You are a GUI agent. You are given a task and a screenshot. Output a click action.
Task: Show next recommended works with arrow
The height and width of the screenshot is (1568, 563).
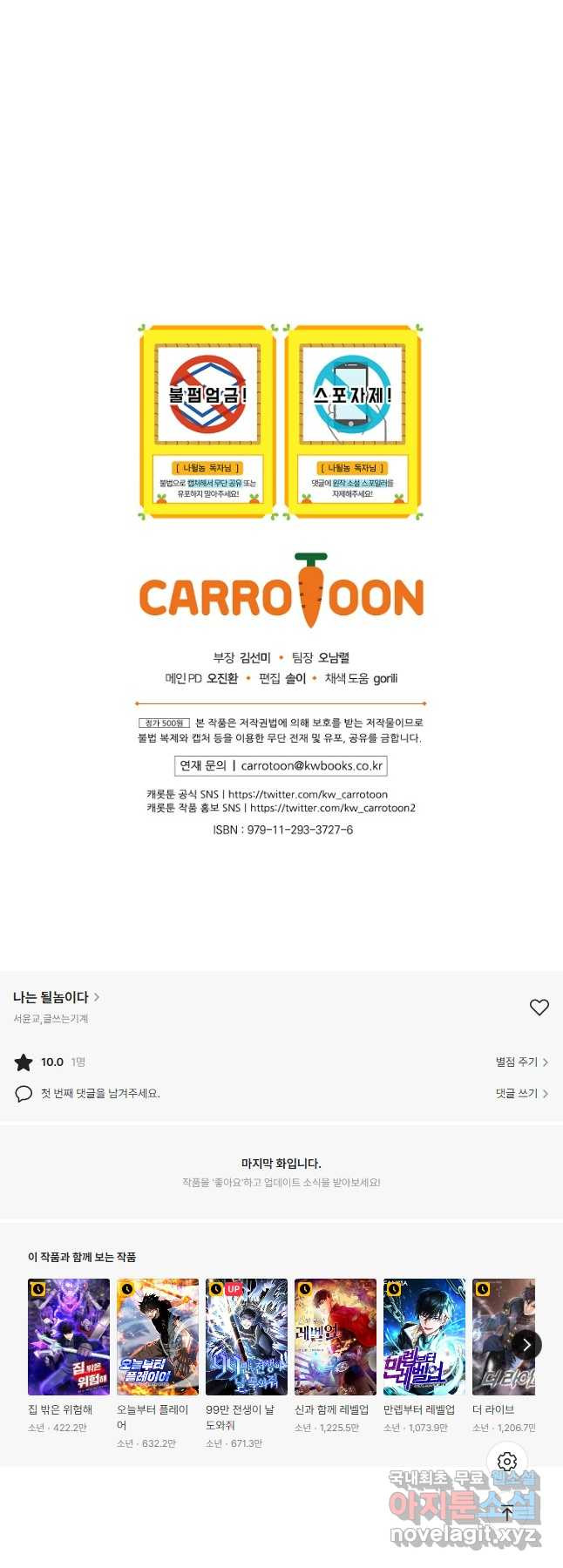point(526,1345)
